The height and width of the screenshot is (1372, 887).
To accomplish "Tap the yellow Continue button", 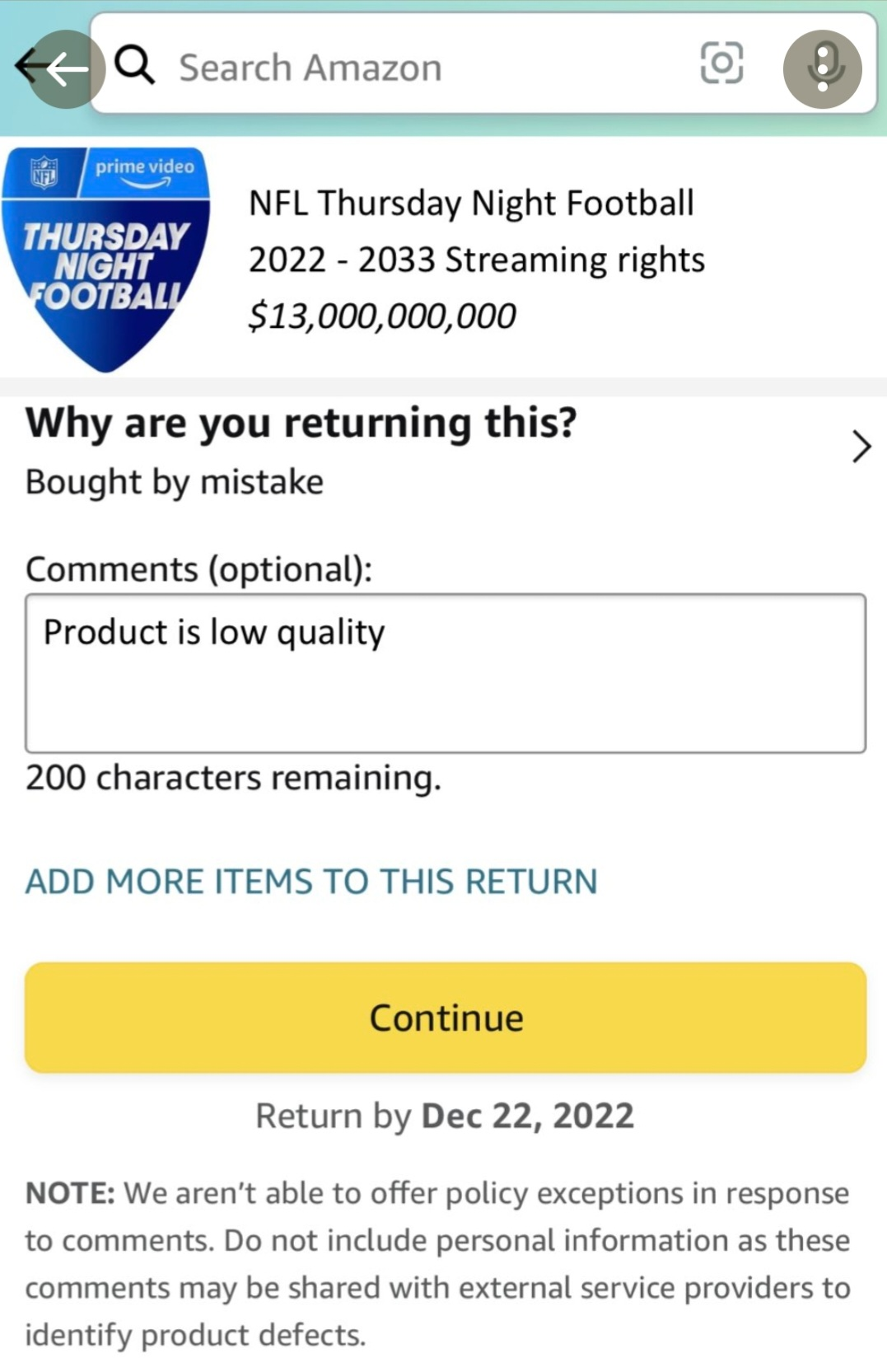I will click(445, 1018).
